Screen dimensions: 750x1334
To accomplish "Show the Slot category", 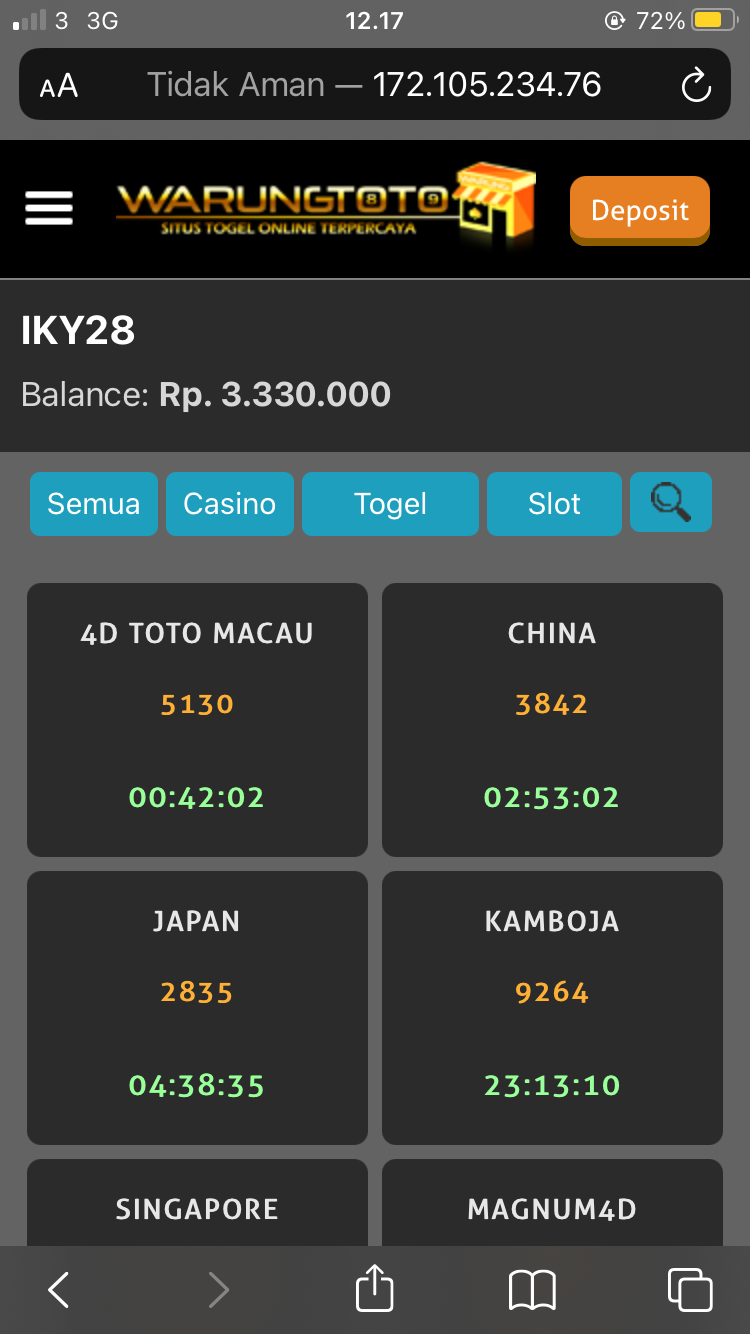I will tap(554, 503).
